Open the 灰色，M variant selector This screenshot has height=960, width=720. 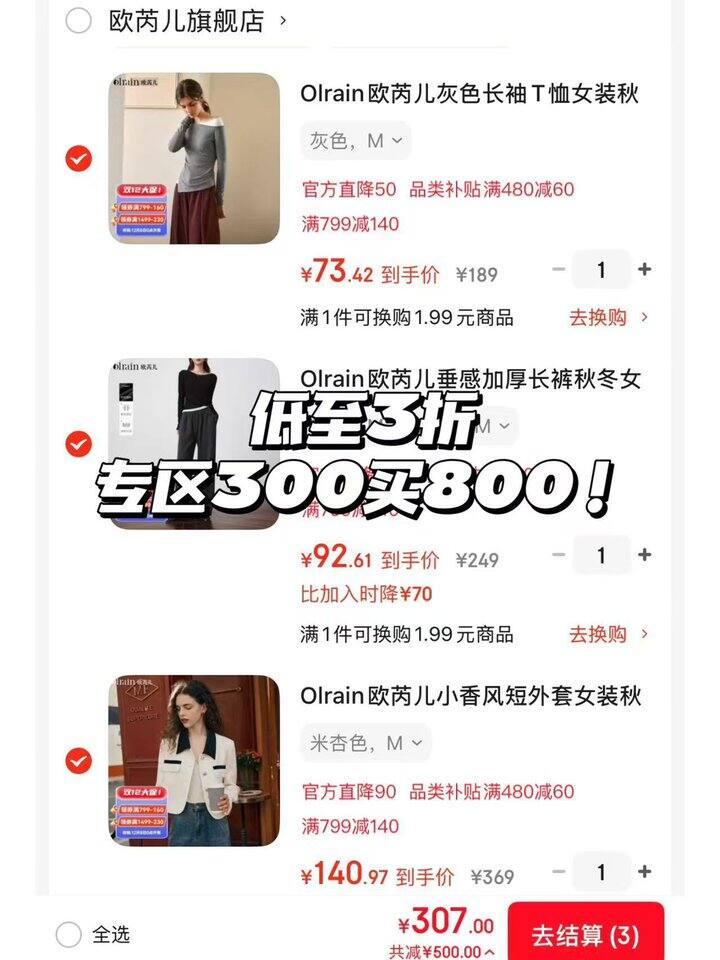tap(355, 141)
